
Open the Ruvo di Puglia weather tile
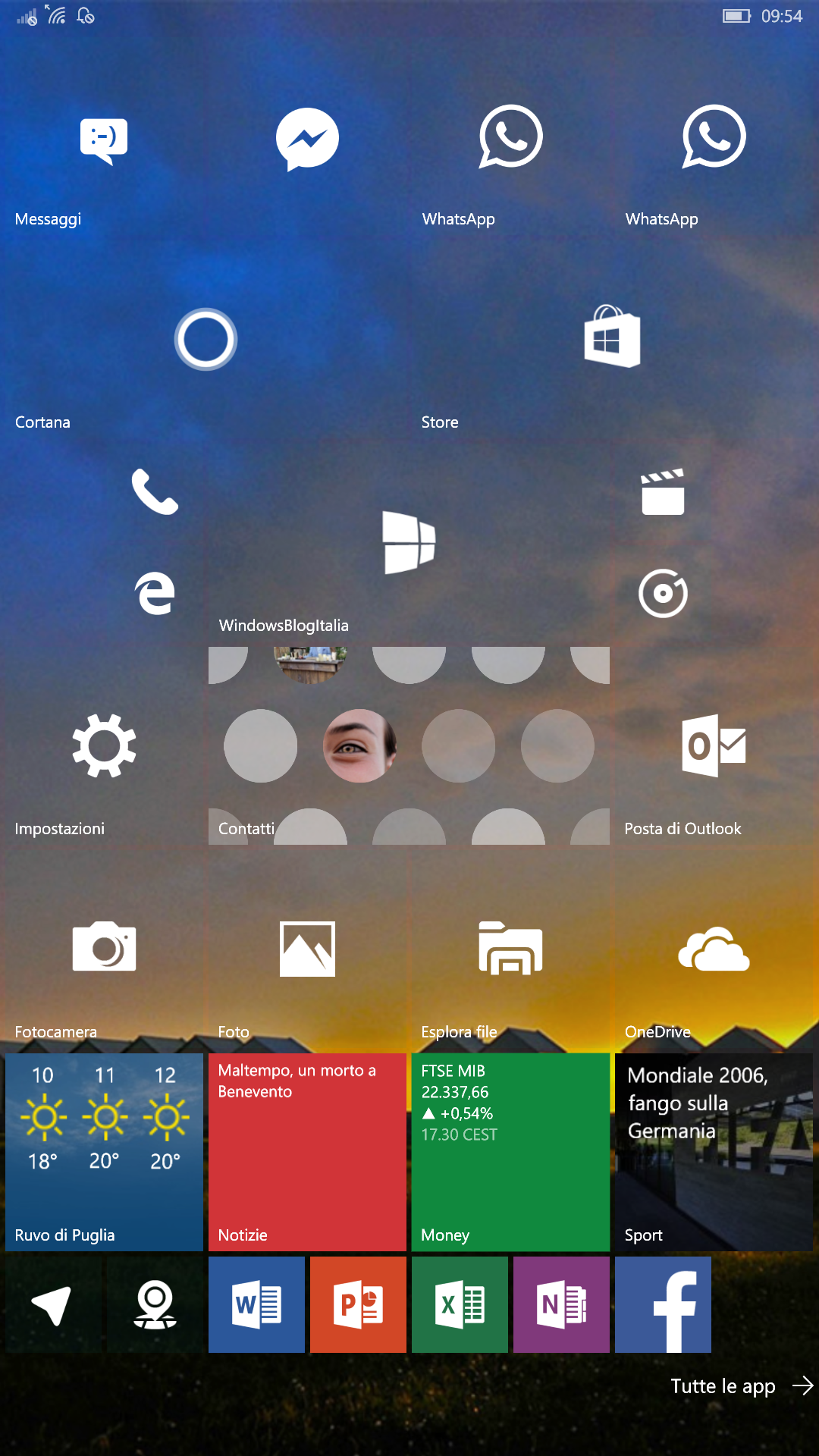coord(104,1152)
